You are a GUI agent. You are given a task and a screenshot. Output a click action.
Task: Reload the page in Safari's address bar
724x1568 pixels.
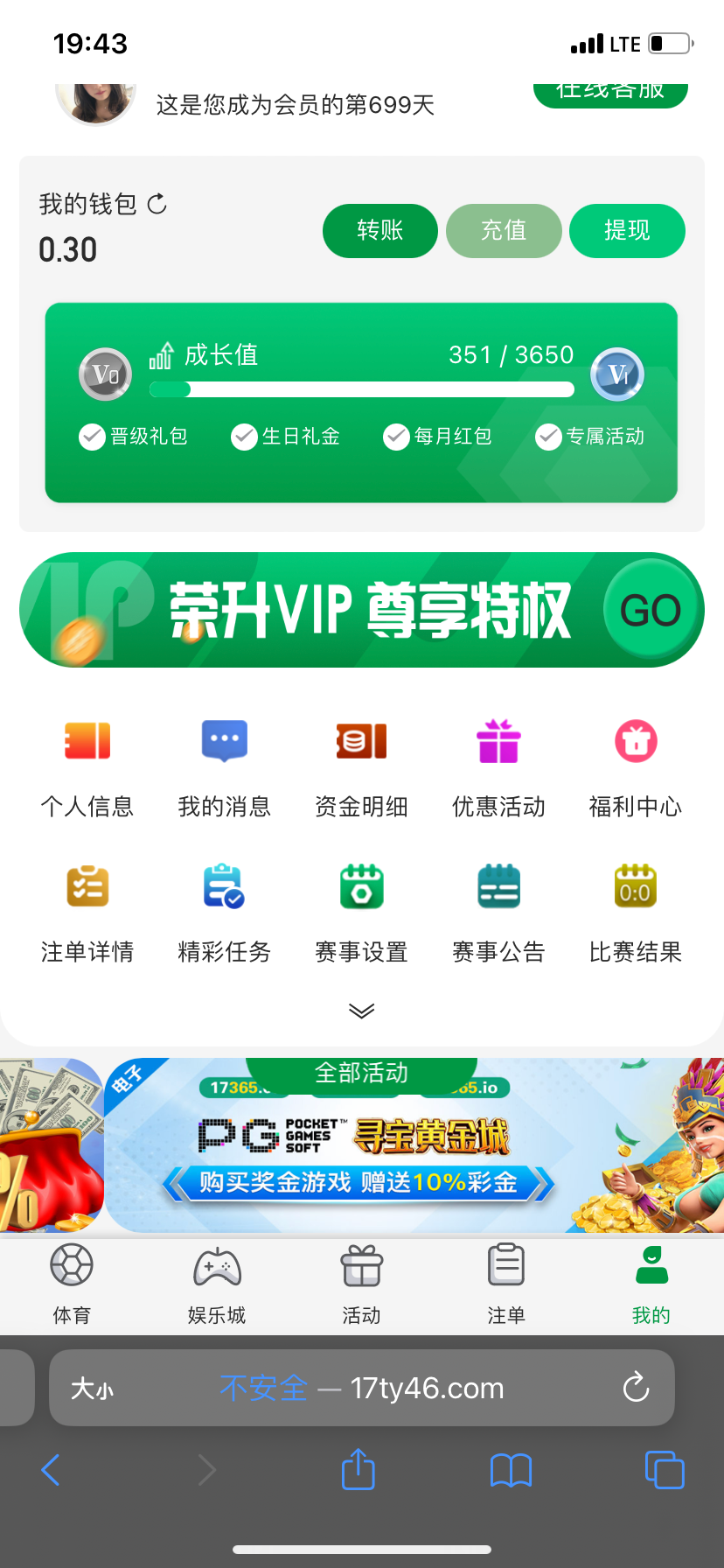(636, 1388)
